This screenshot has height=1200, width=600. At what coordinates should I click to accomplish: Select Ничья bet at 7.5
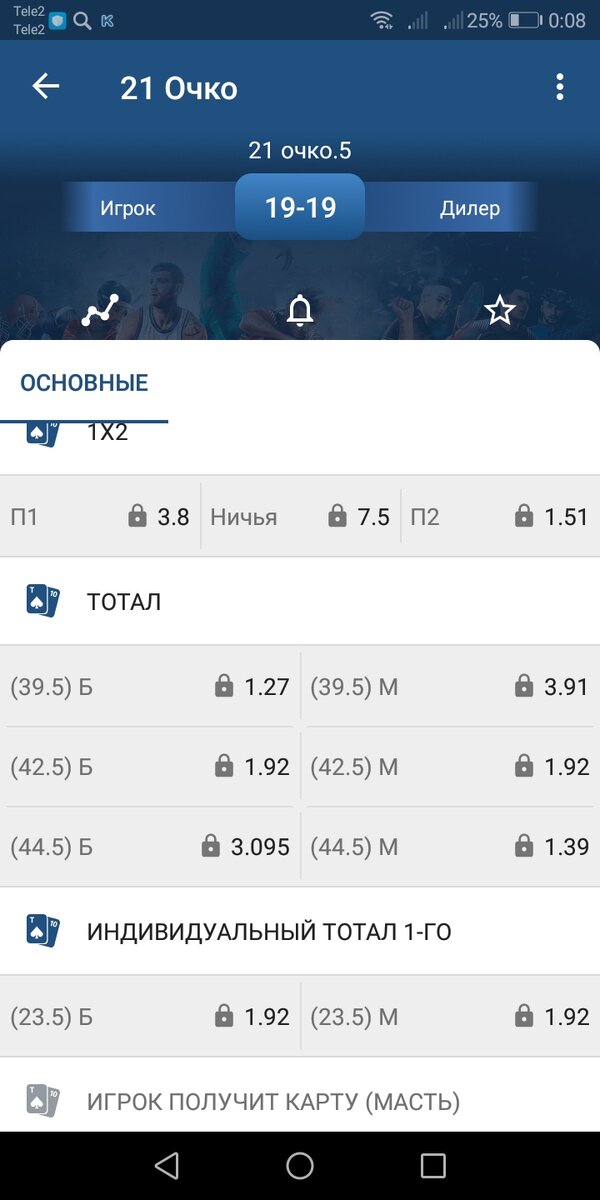coord(300,517)
